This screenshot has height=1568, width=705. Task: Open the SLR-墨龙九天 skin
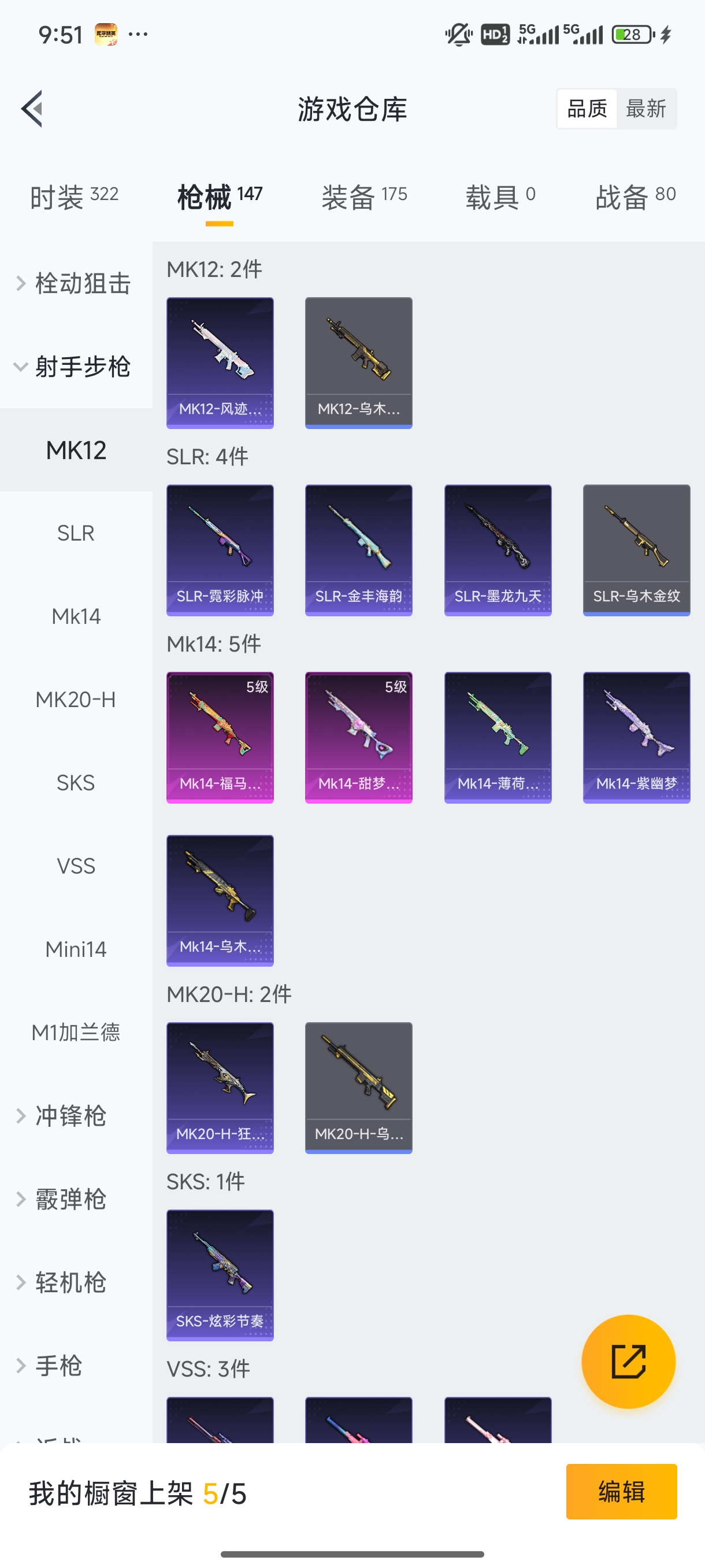[x=498, y=550]
